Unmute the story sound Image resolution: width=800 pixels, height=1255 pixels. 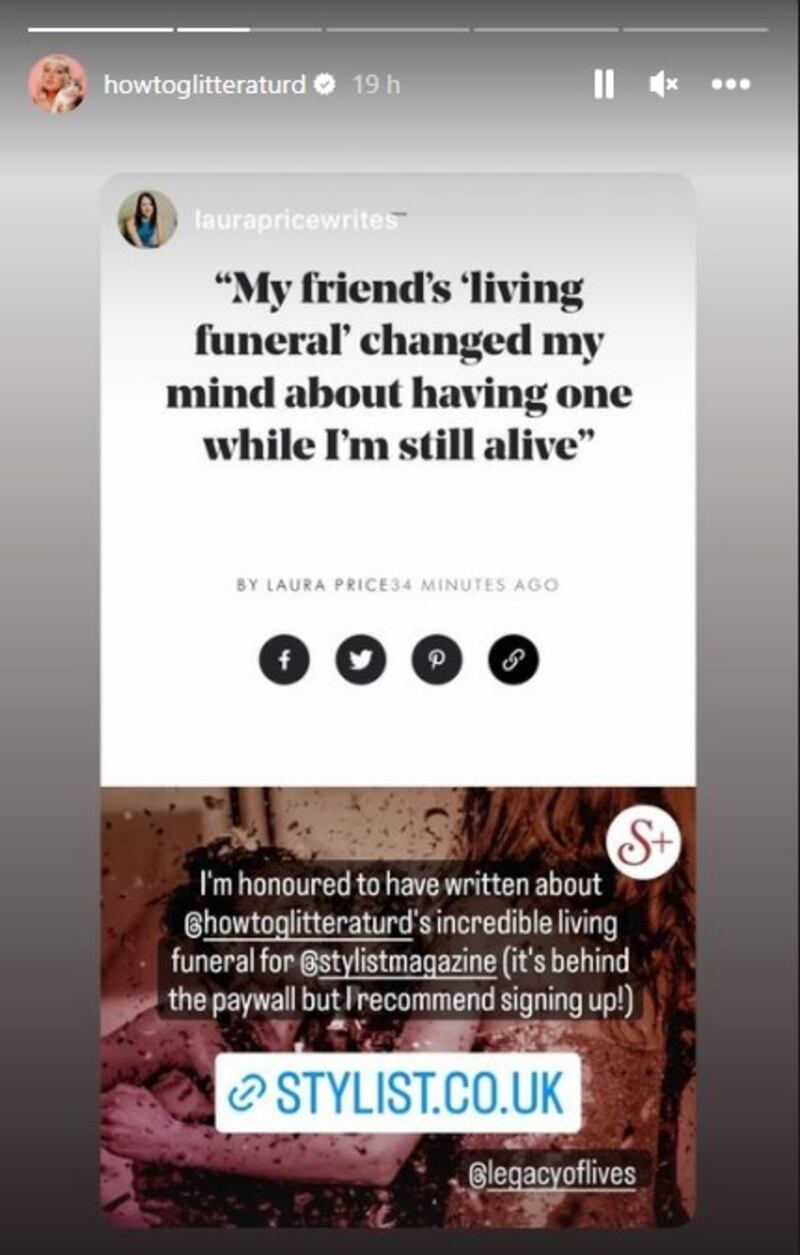coord(663,85)
